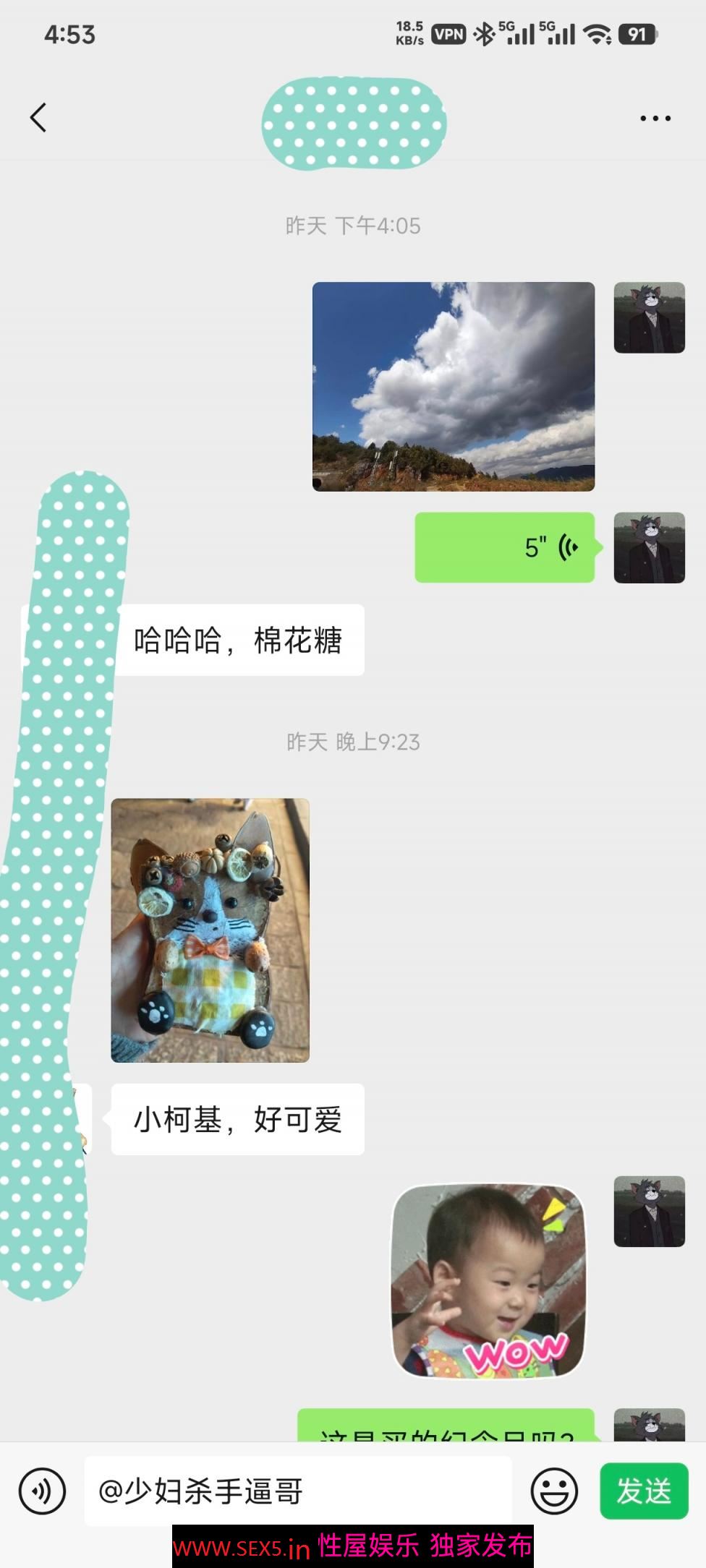
Task: View the cloud sky photo
Action: (x=453, y=387)
